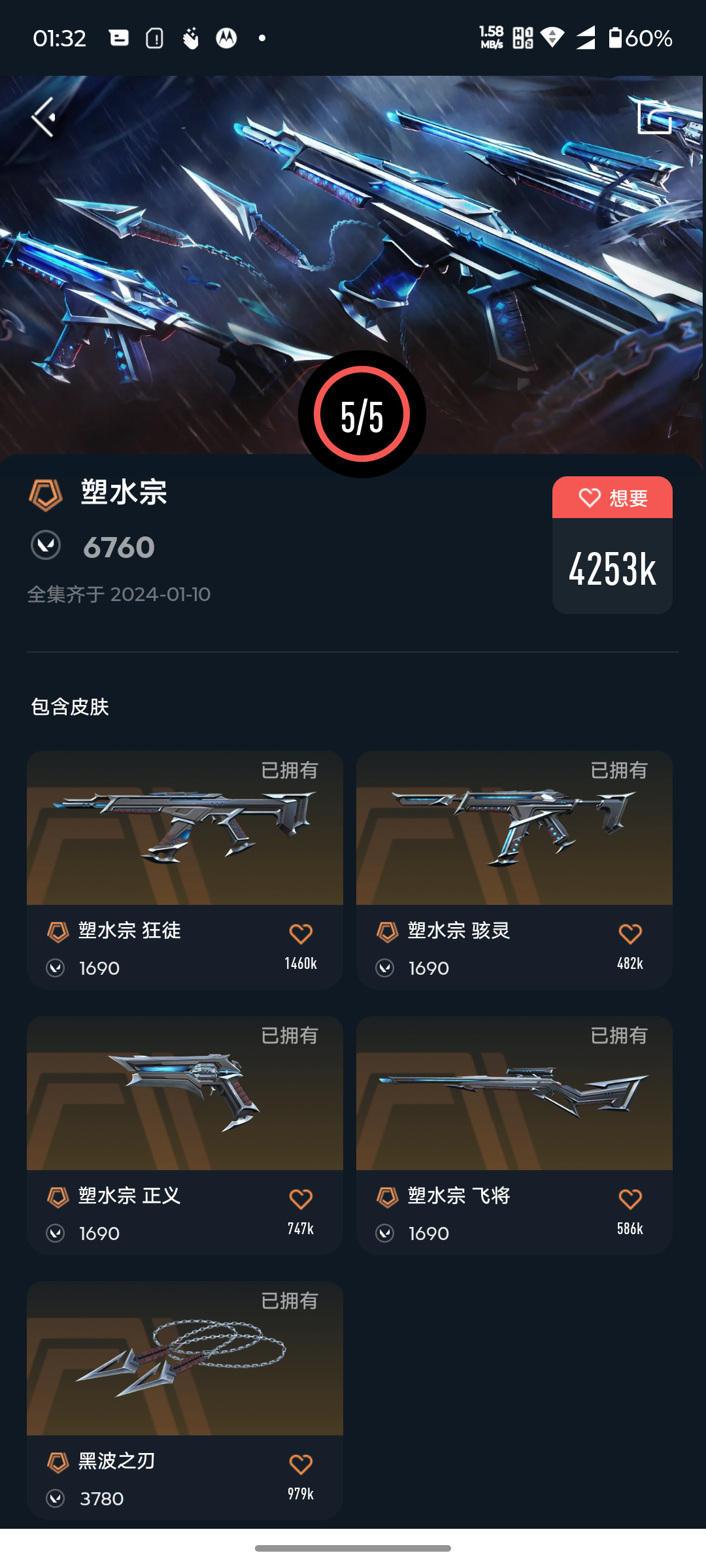Like the 塑水宗 正义 skin
Viewport: 706px width, 1568px height.
coord(301,1200)
